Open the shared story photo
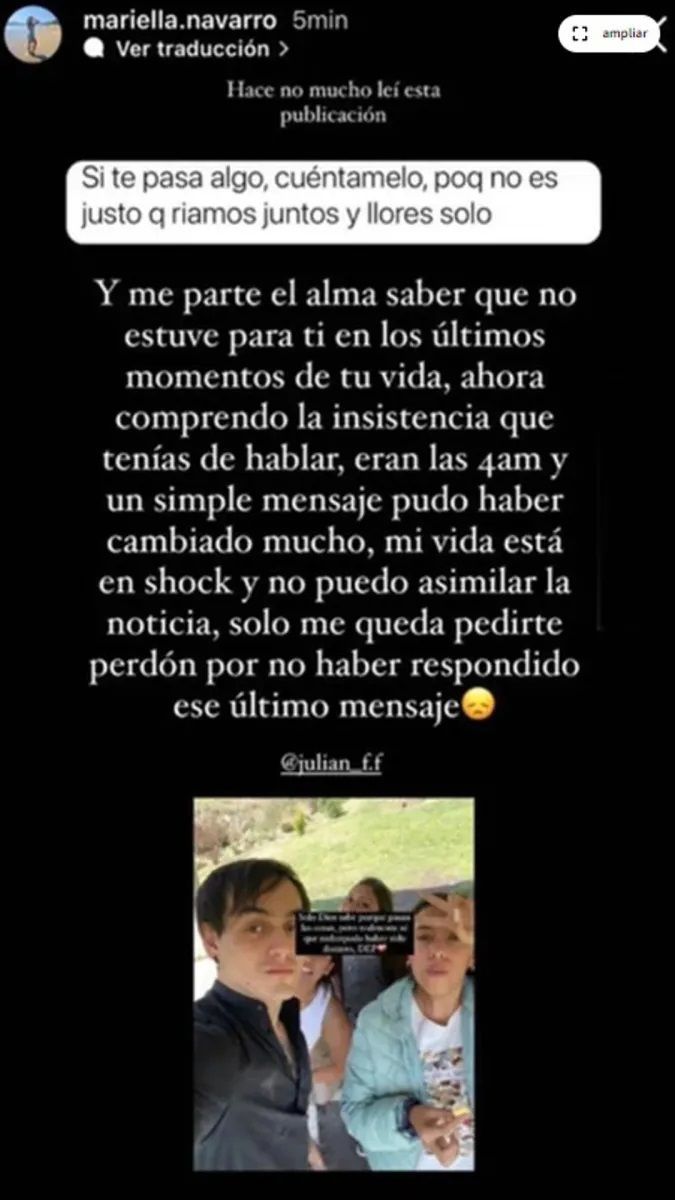 (334, 983)
